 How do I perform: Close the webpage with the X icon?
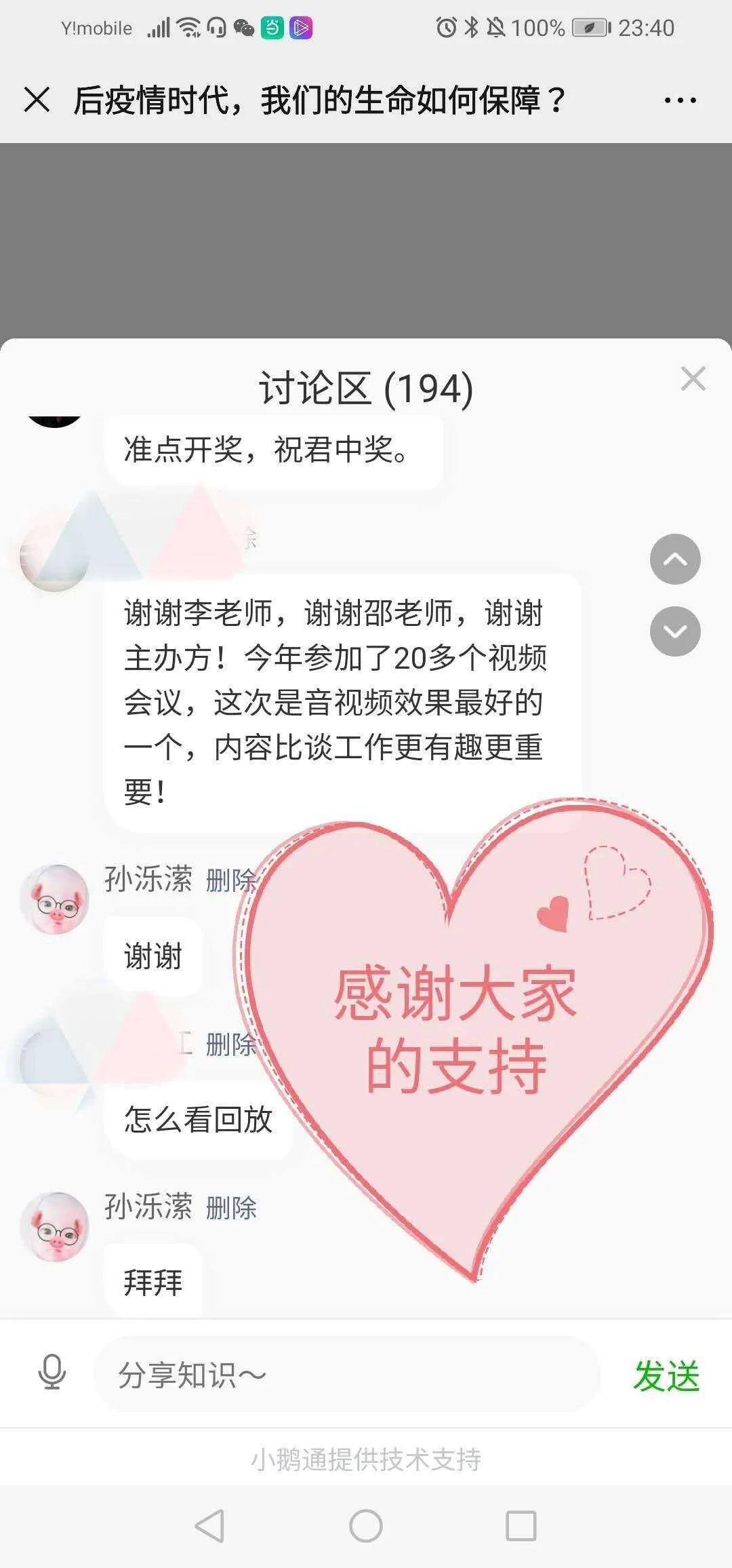pyautogui.click(x=37, y=100)
